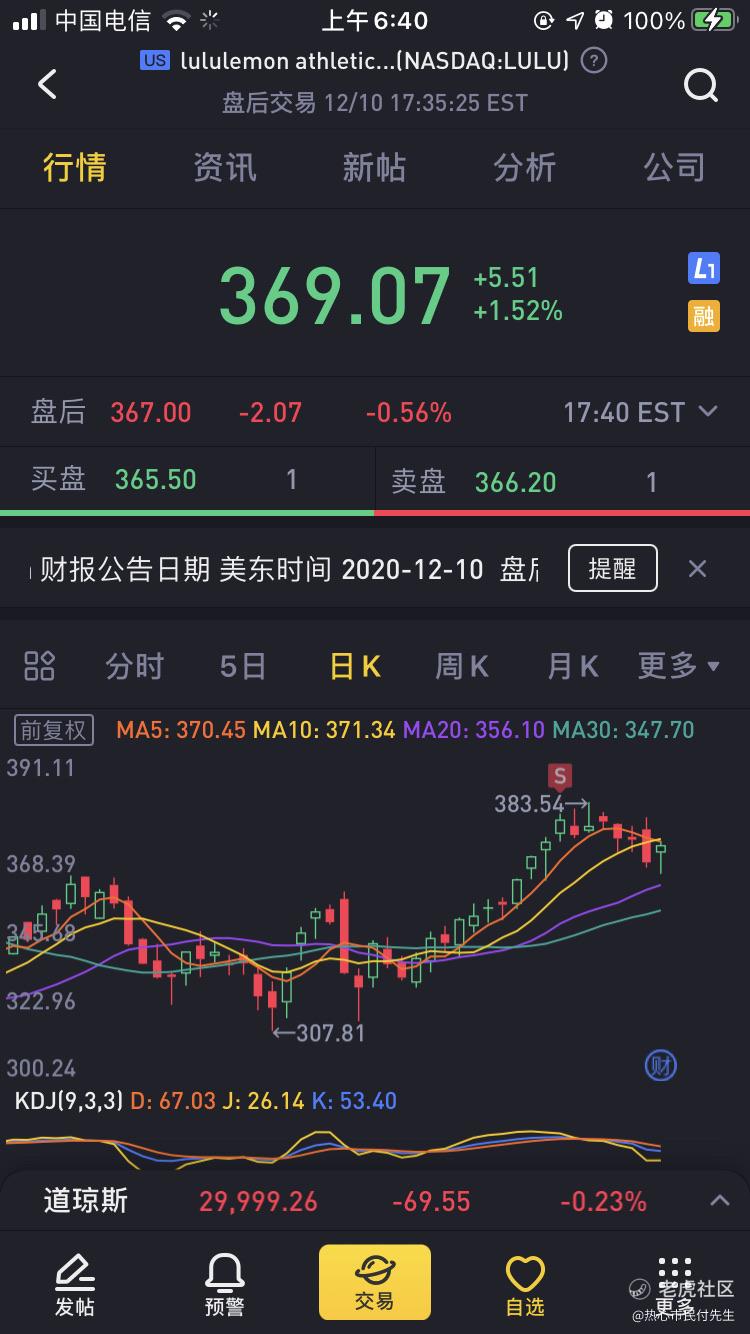
Task: Select the 5日 chart period
Action: tap(243, 666)
